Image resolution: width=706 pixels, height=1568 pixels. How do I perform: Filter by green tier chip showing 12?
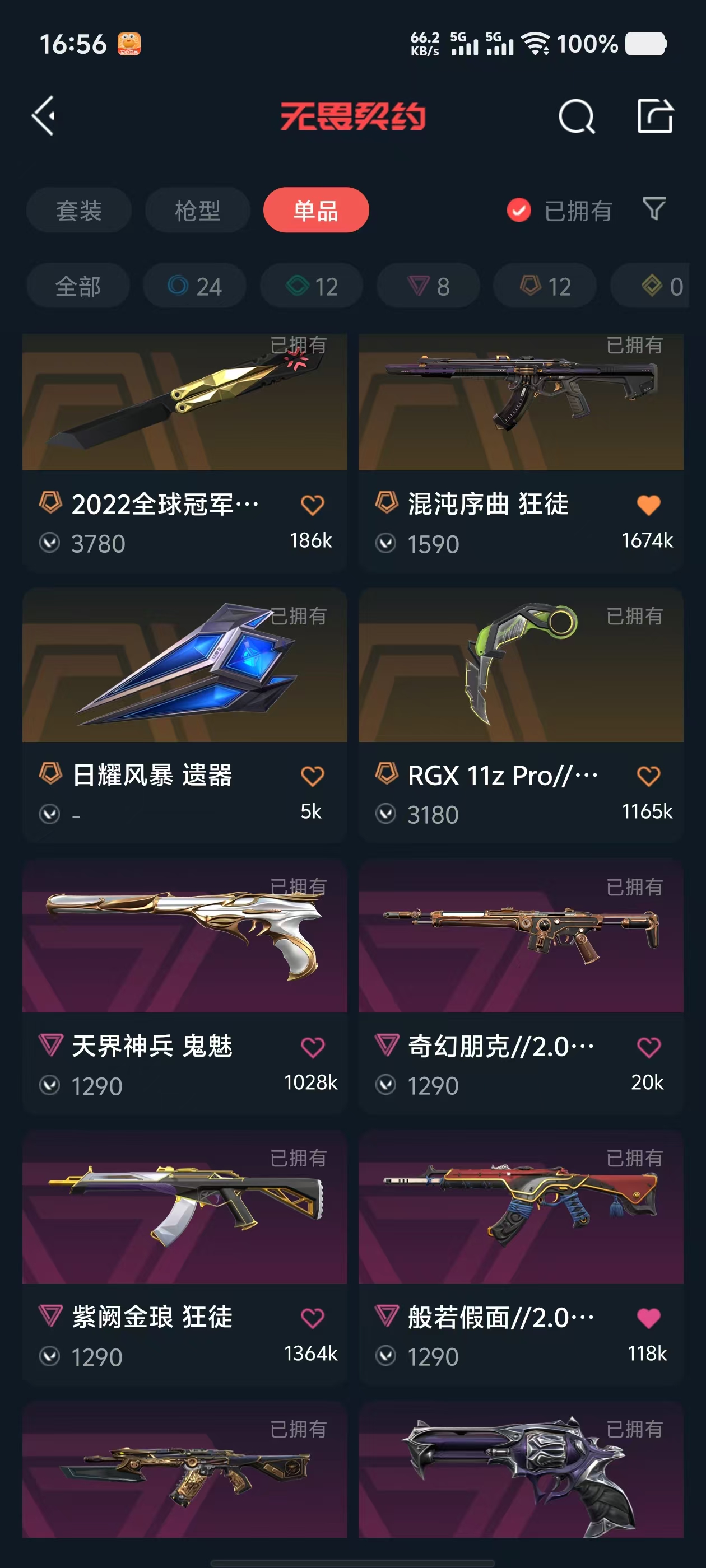tap(312, 286)
